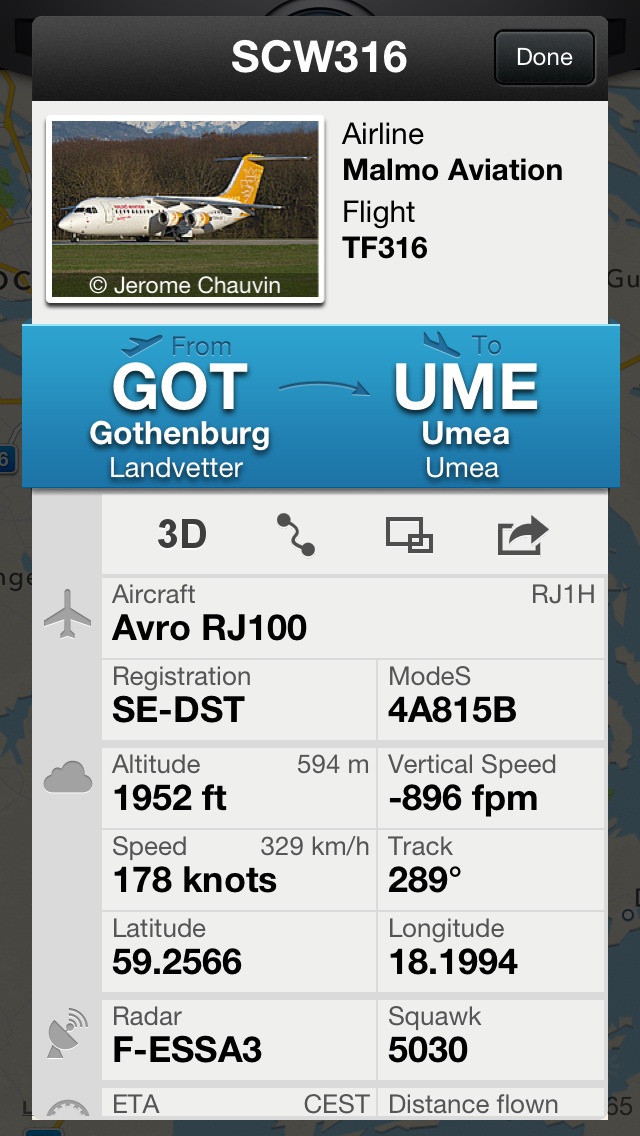The height and width of the screenshot is (1136, 640).
Task: Share flight SCW316 details
Action: pyautogui.click(x=523, y=535)
